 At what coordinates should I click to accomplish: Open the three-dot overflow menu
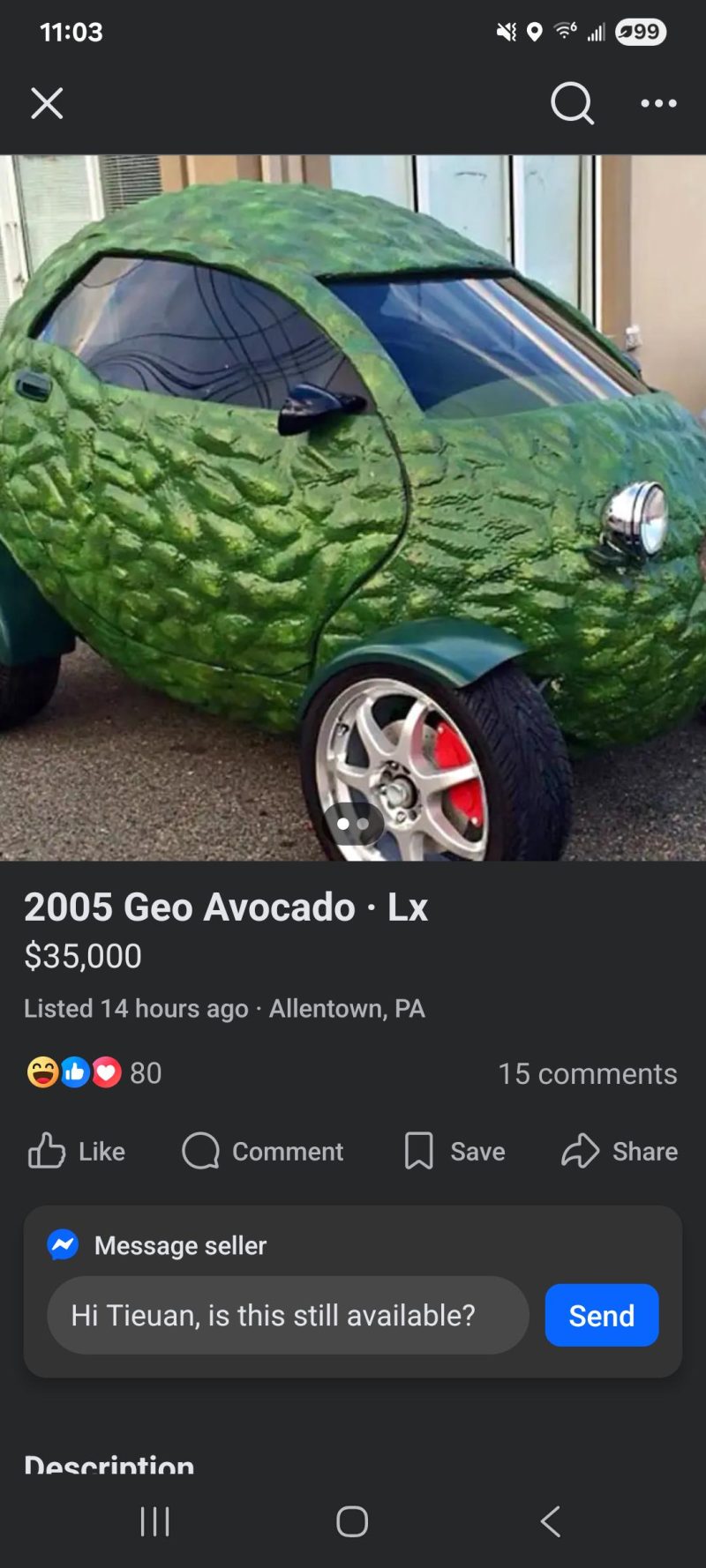pos(658,103)
